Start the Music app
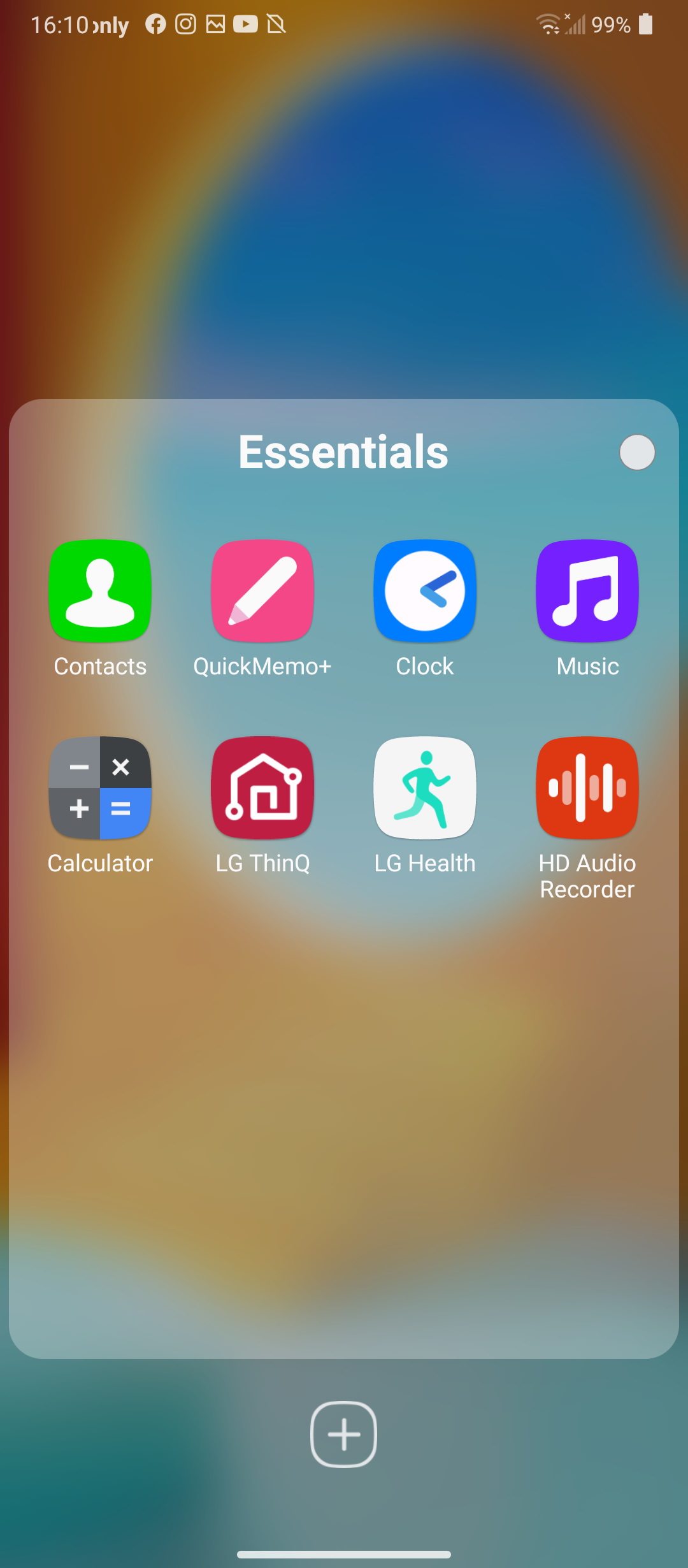The height and width of the screenshot is (1568, 688). click(587, 591)
